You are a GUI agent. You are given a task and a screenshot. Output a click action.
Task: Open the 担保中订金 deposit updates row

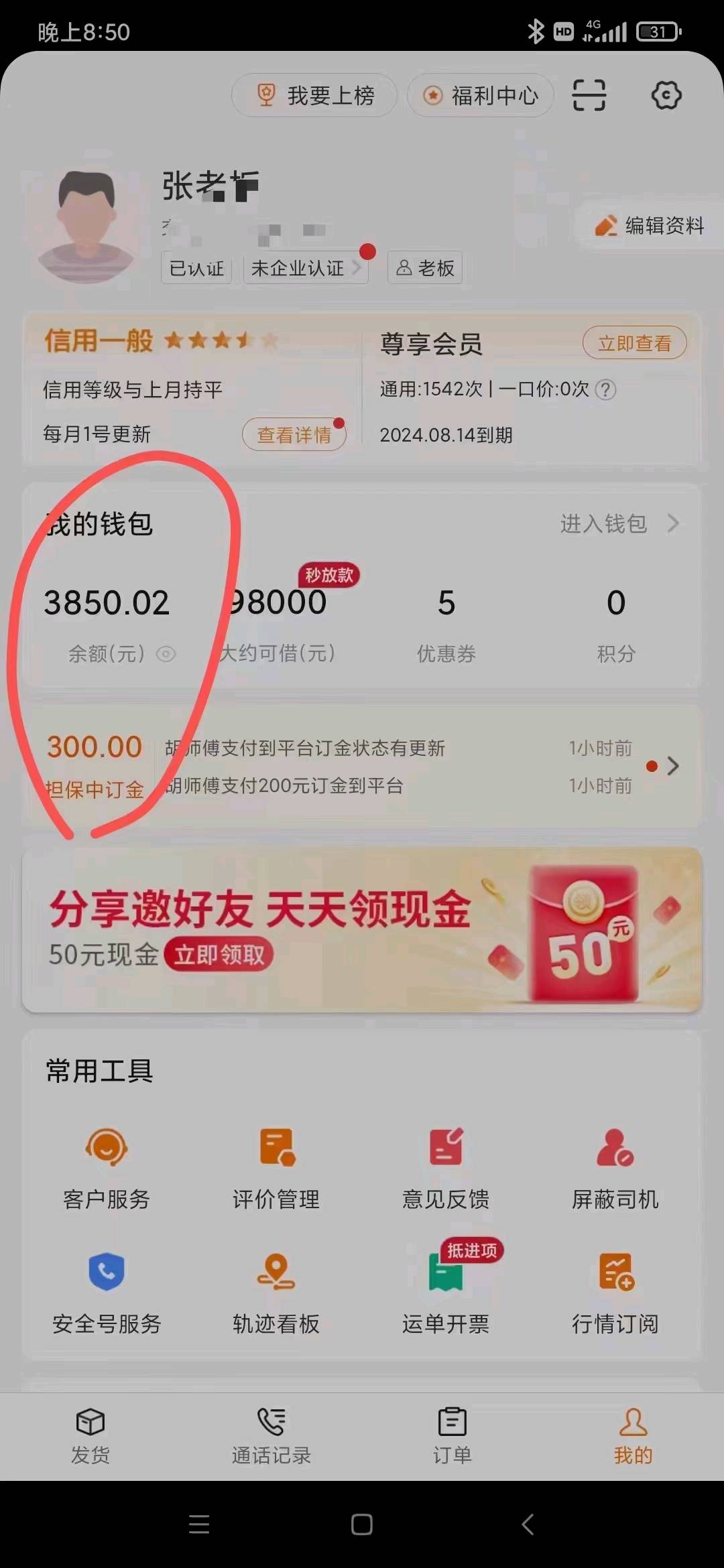[362, 767]
